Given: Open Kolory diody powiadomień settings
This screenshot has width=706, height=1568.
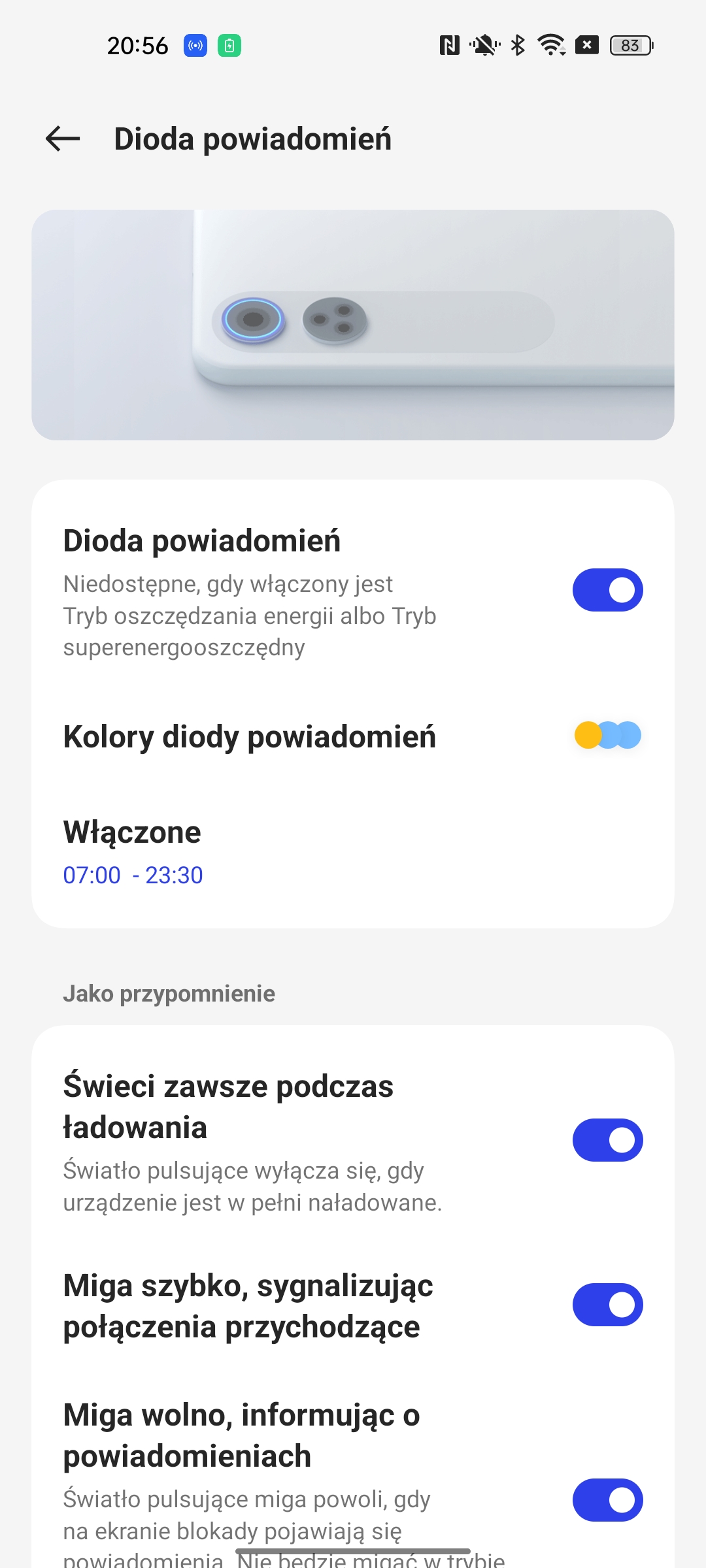Looking at the screenshot, I should (x=353, y=736).
